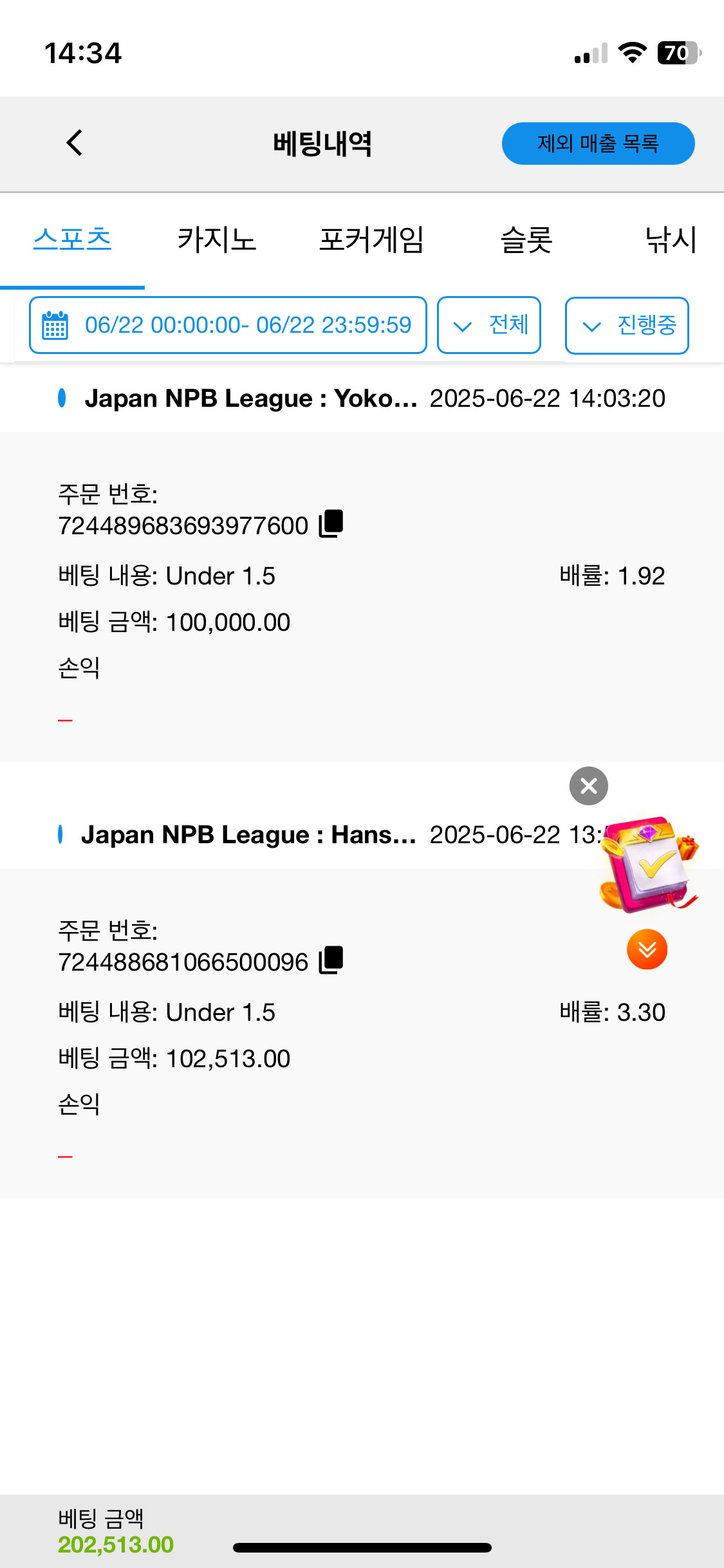Image resolution: width=724 pixels, height=1568 pixels.
Task: Open the floating checklist reward icon
Action: [647, 864]
